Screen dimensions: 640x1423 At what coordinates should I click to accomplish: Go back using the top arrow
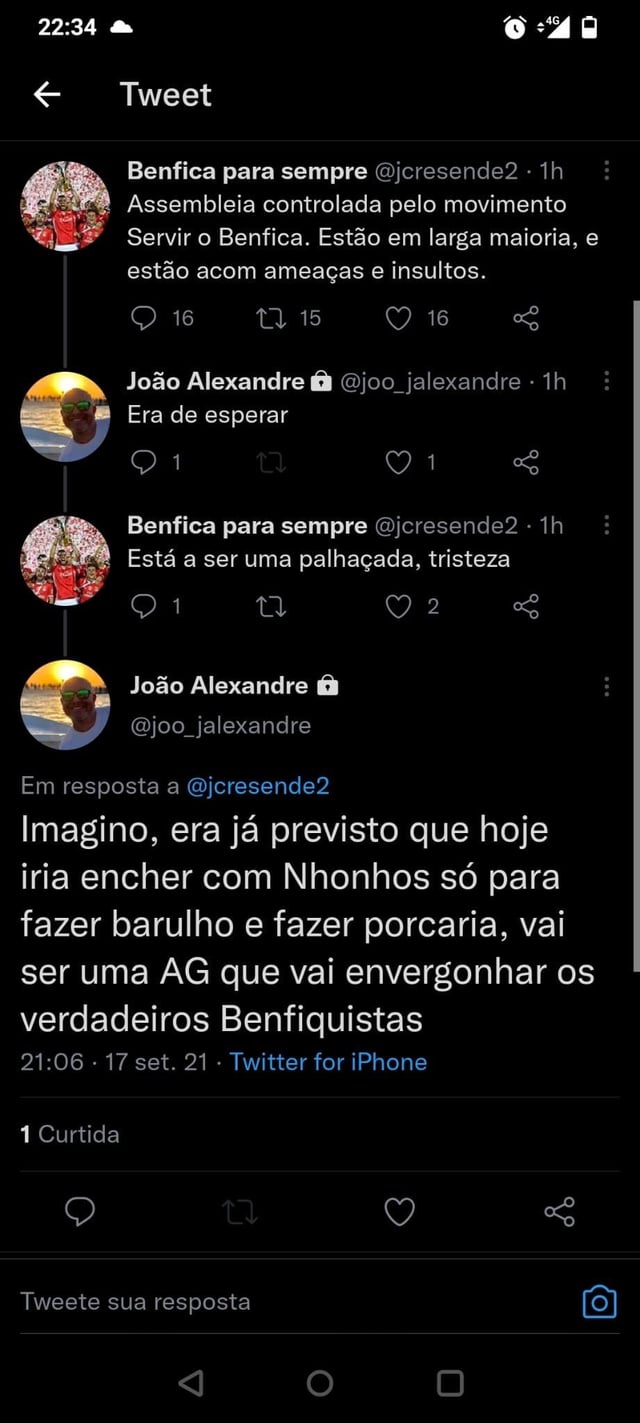pyautogui.click(x=47, y=94)
